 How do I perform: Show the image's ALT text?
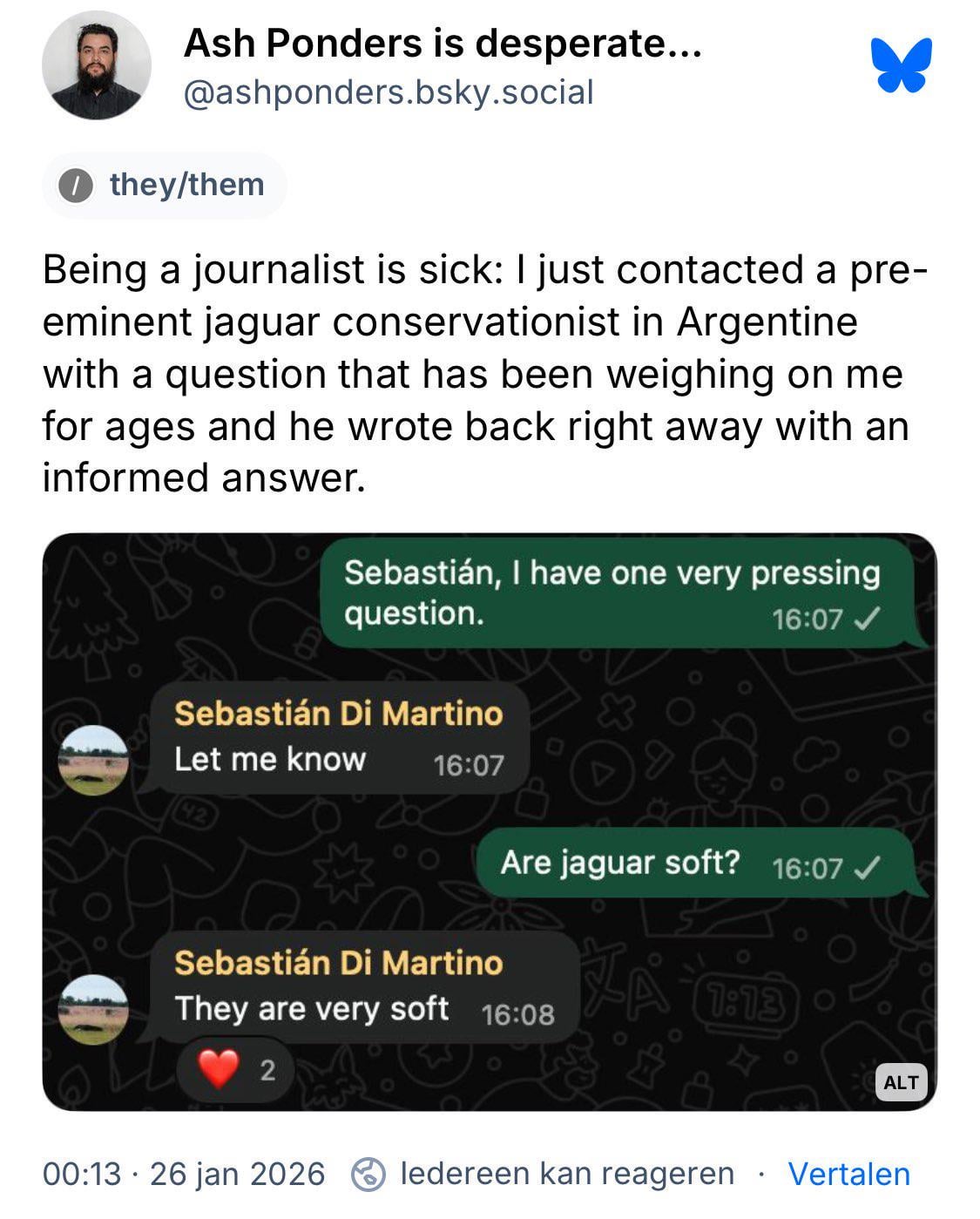point(900,1082)
